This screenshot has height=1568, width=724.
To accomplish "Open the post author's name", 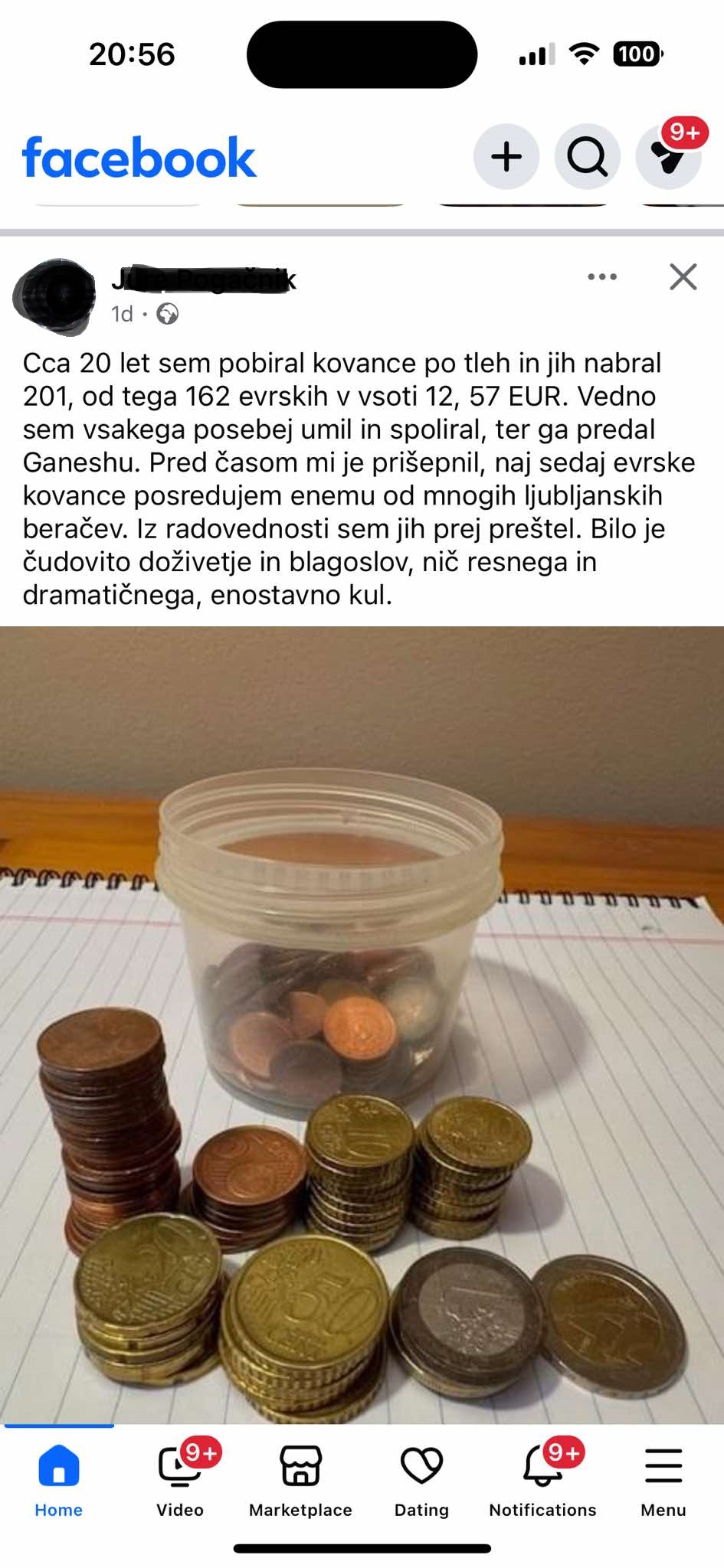I will pos(203,280).
